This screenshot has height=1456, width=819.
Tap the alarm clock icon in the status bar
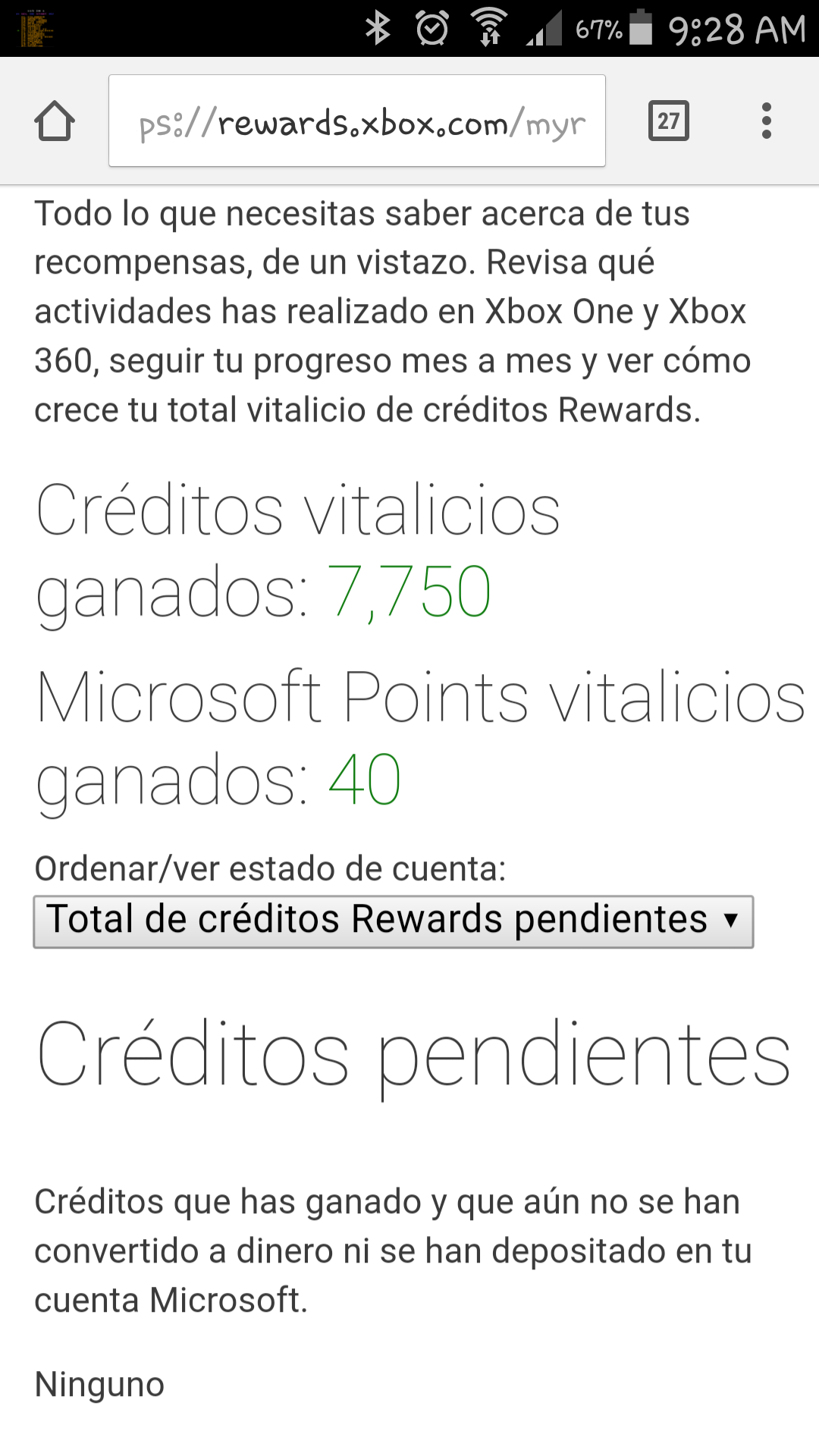click(x=432, y=28)
